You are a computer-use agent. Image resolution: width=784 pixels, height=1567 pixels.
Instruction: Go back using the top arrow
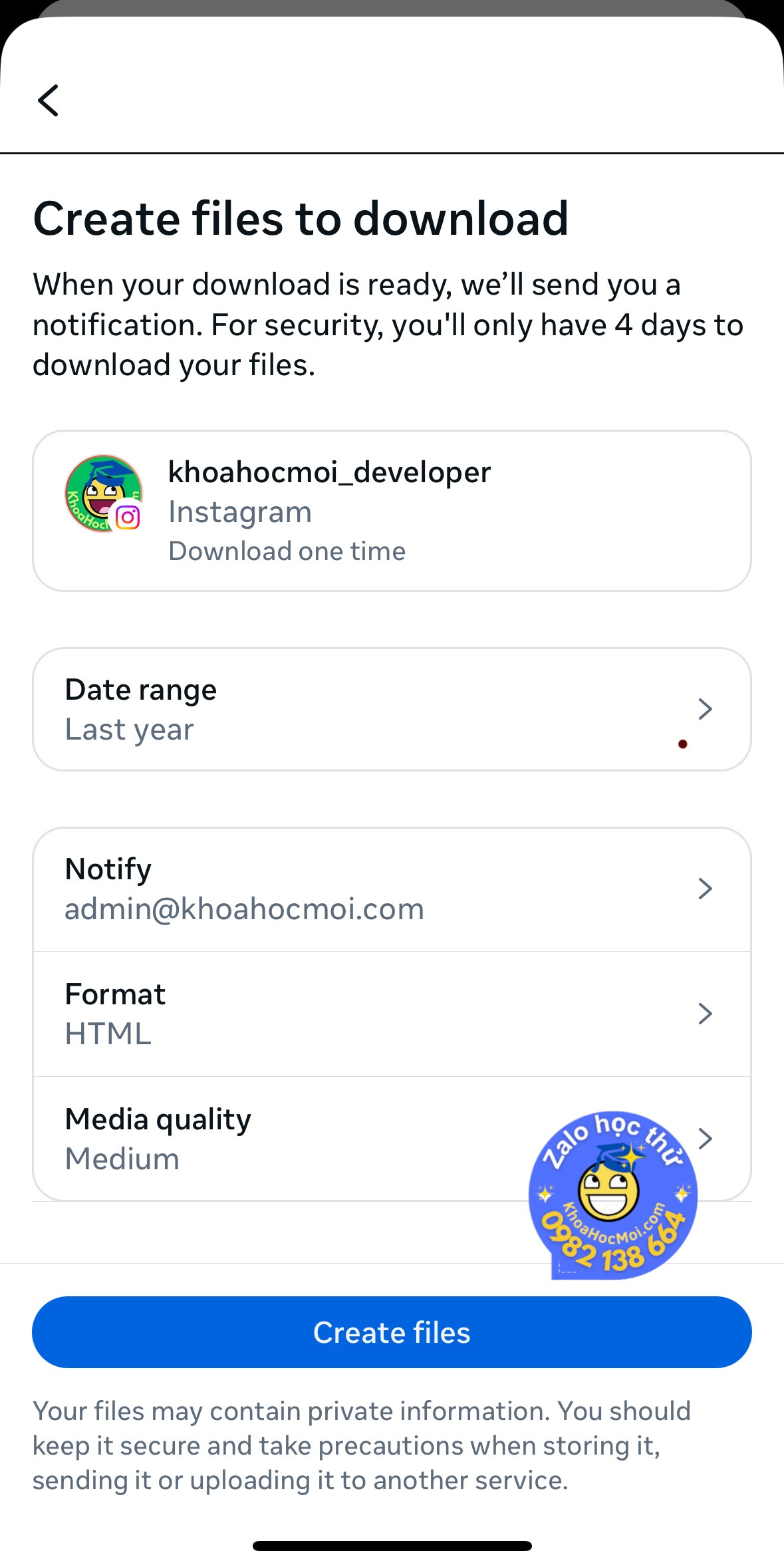48,100
